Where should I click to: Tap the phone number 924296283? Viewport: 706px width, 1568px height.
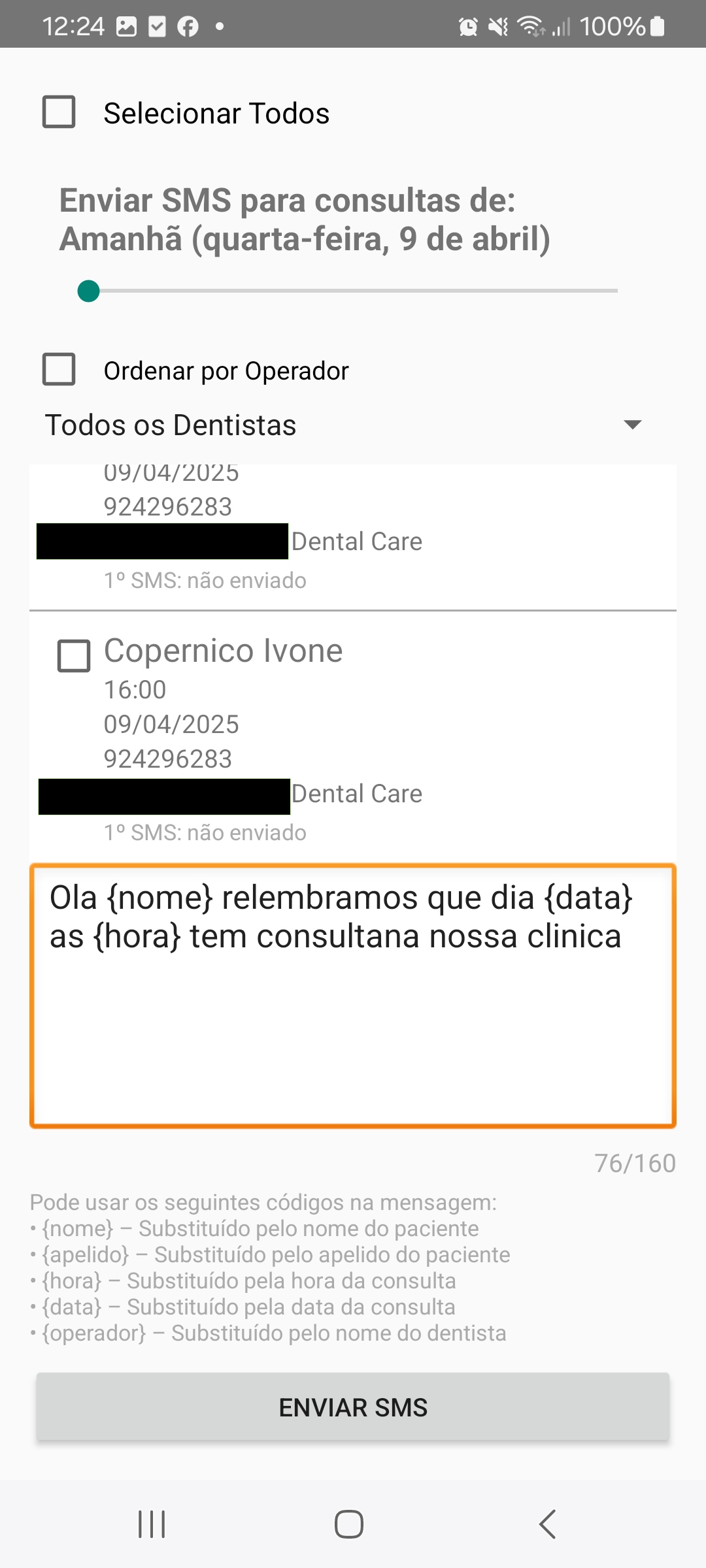169,758
